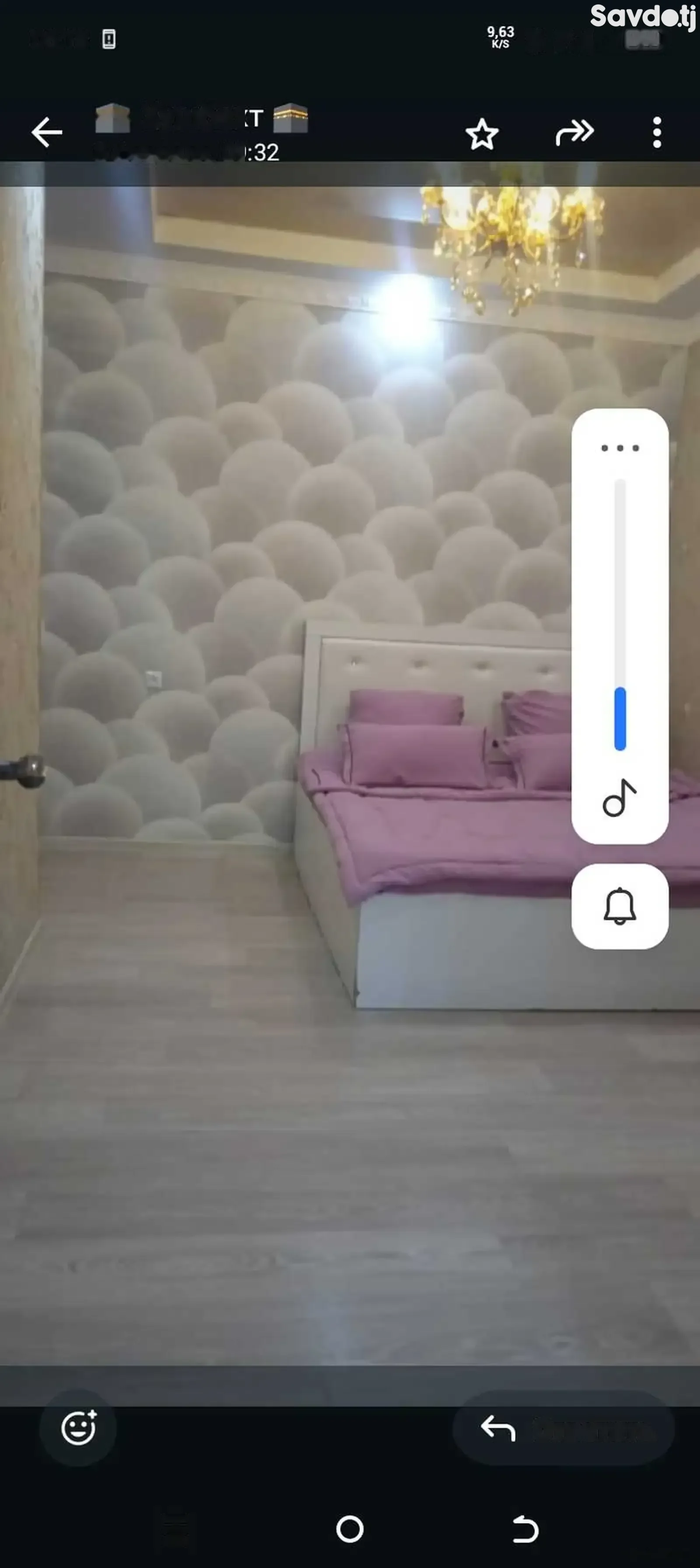This screenshot has height=1568, width=700.
Task: Star this photo message
Action: point(482,134)
